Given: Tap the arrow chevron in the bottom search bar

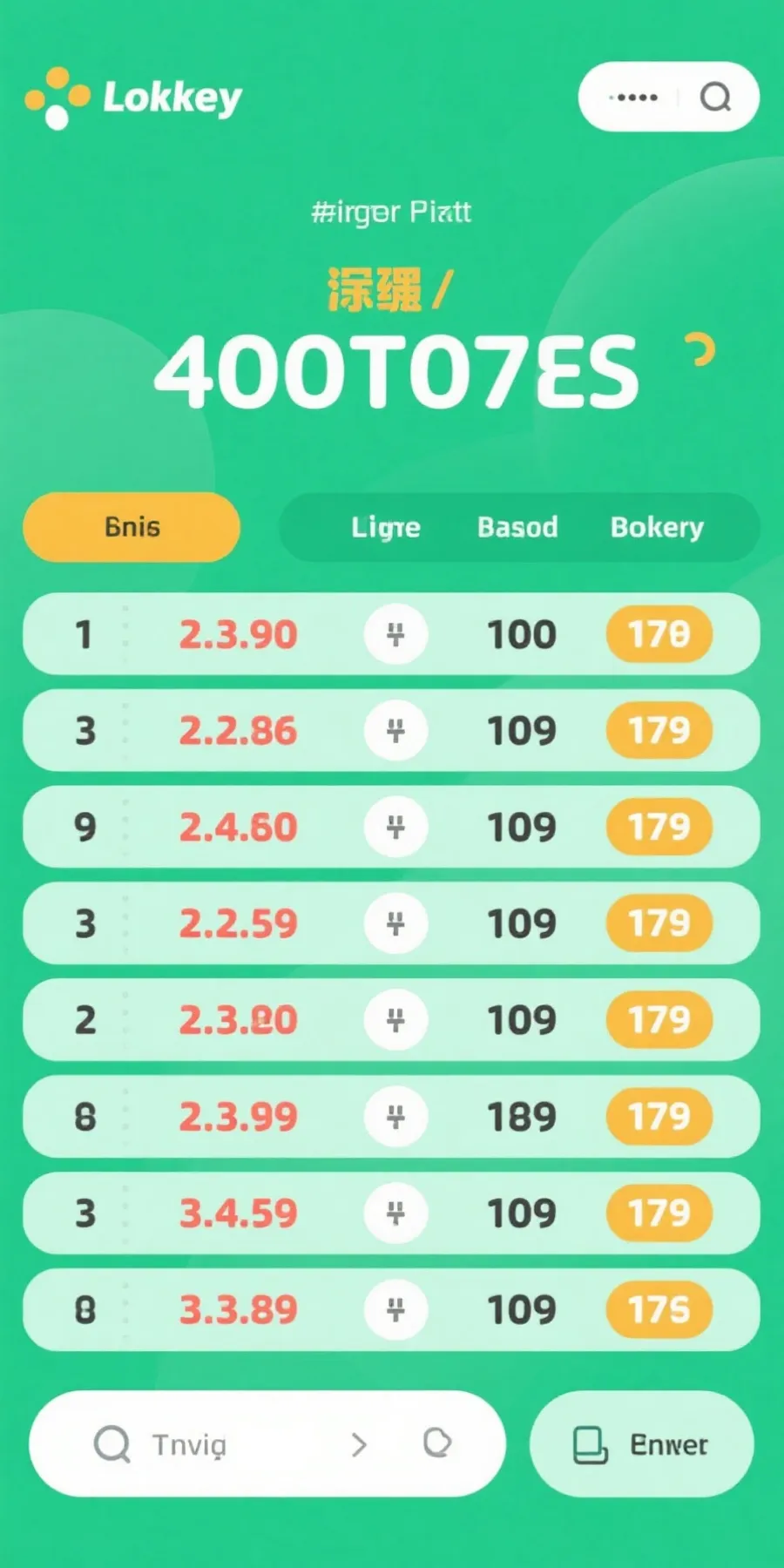Looking at the screenshot, I should [x=359, y=1445].
